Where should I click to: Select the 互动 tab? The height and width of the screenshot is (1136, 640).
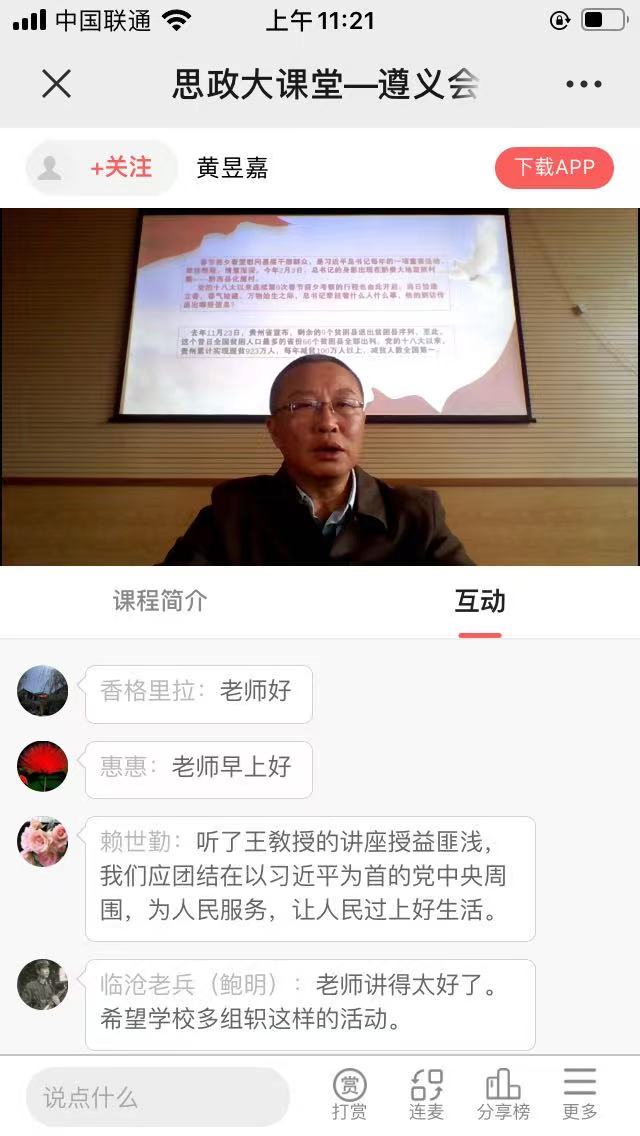coord(480,601)
